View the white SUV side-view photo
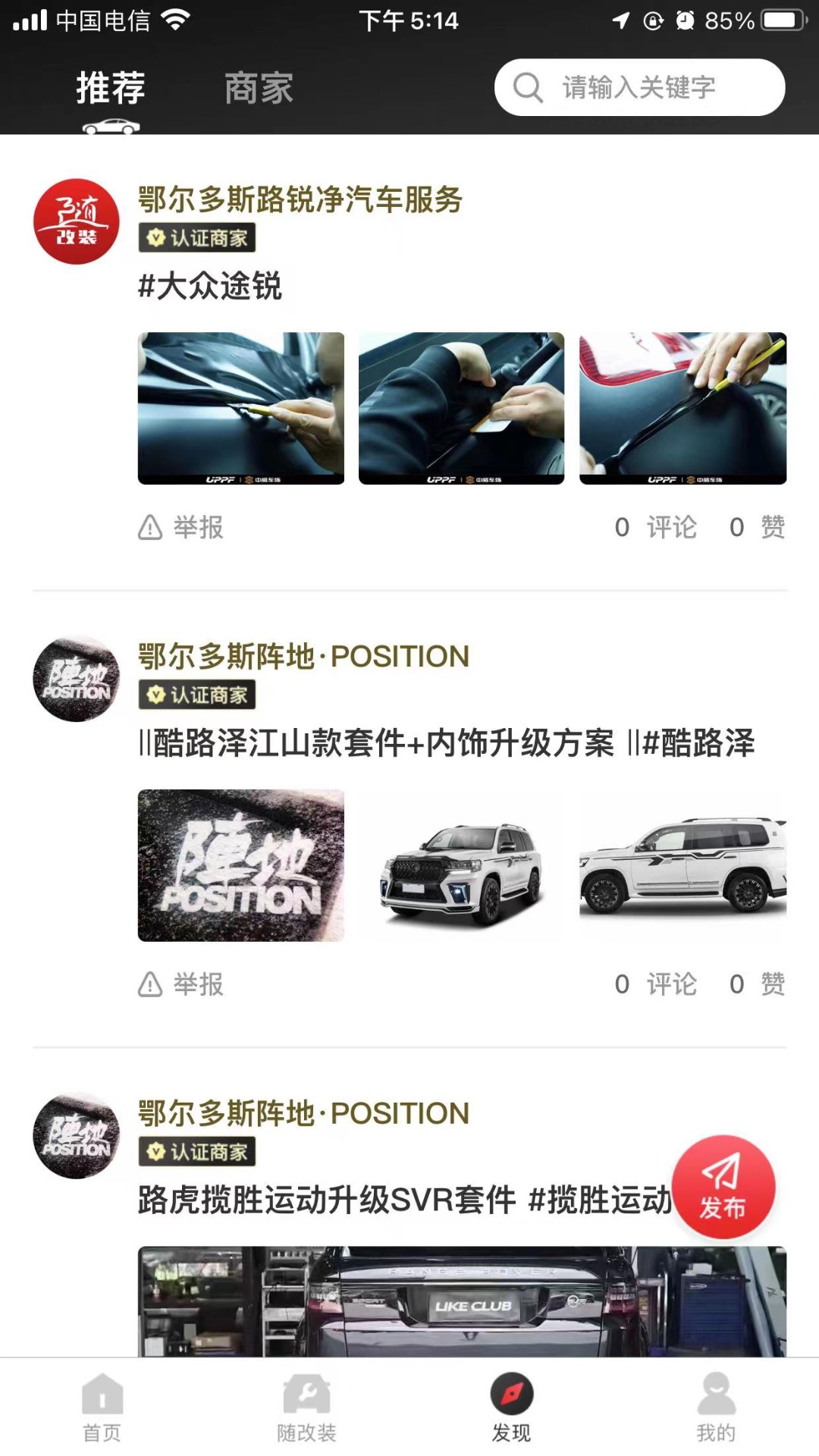Image resolution: width=819 pixels, height=1456 pixels. pos(682,865)
